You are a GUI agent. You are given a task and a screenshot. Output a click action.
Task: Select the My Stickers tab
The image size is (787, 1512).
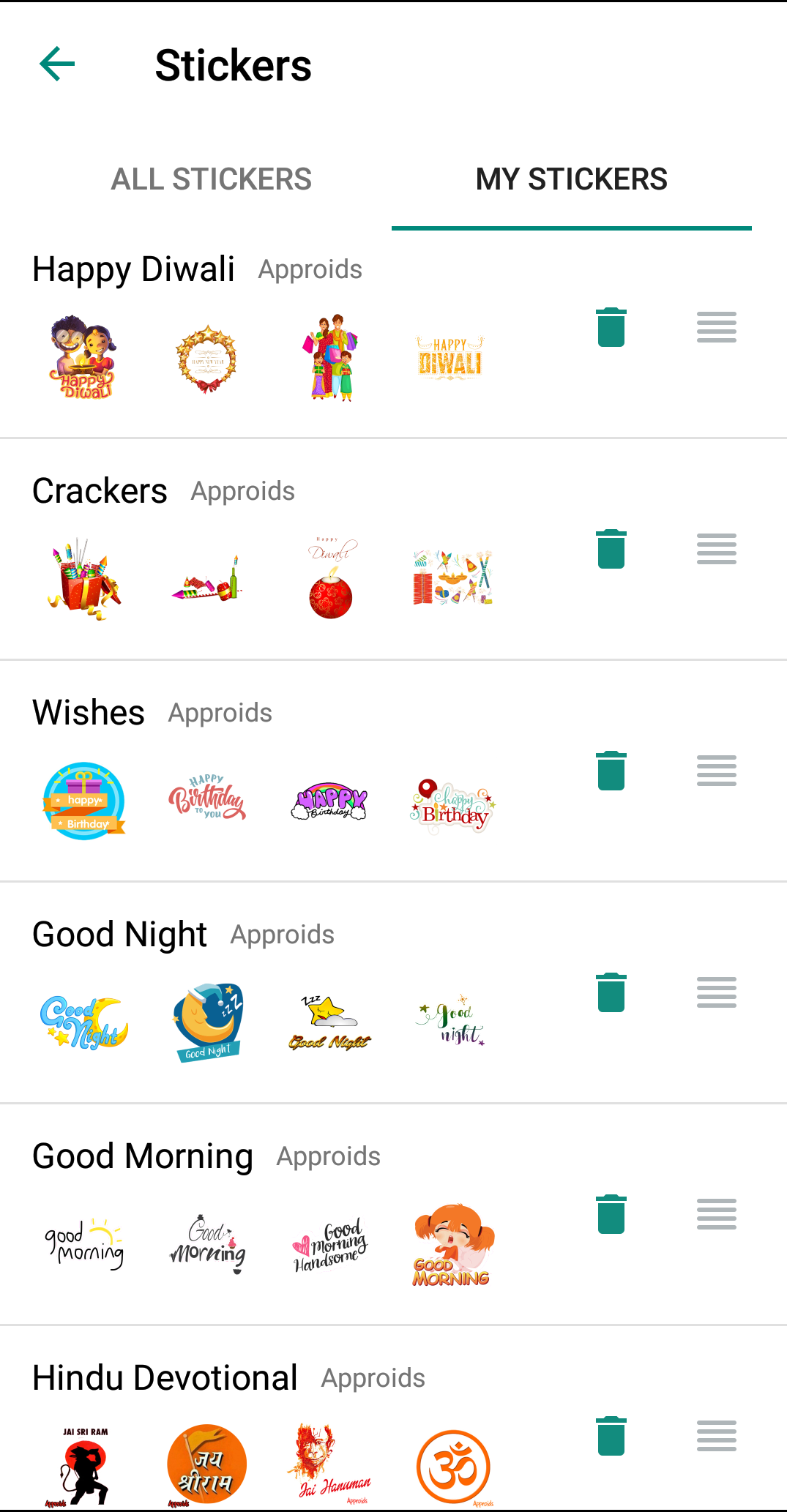571,179
